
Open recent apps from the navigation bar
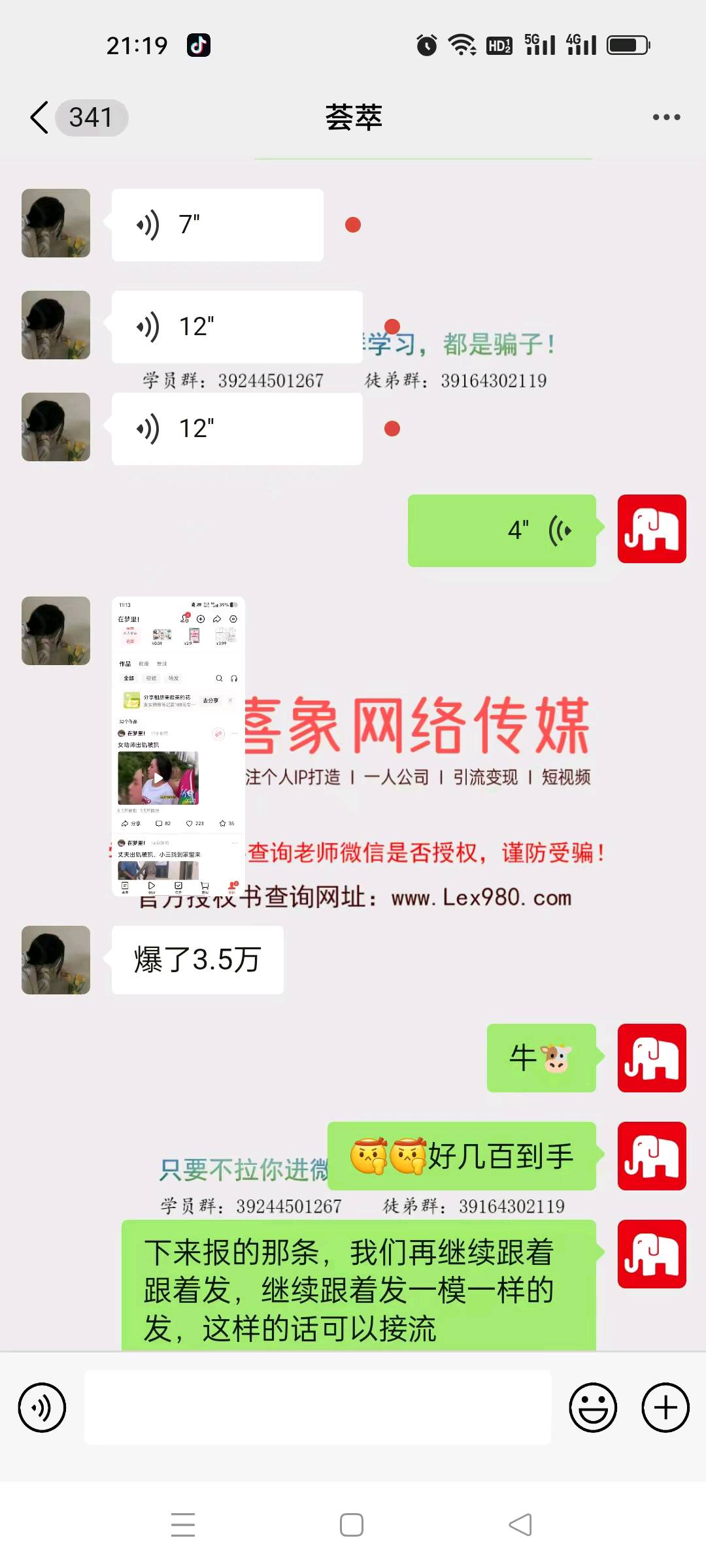[x=183, y=1525]
